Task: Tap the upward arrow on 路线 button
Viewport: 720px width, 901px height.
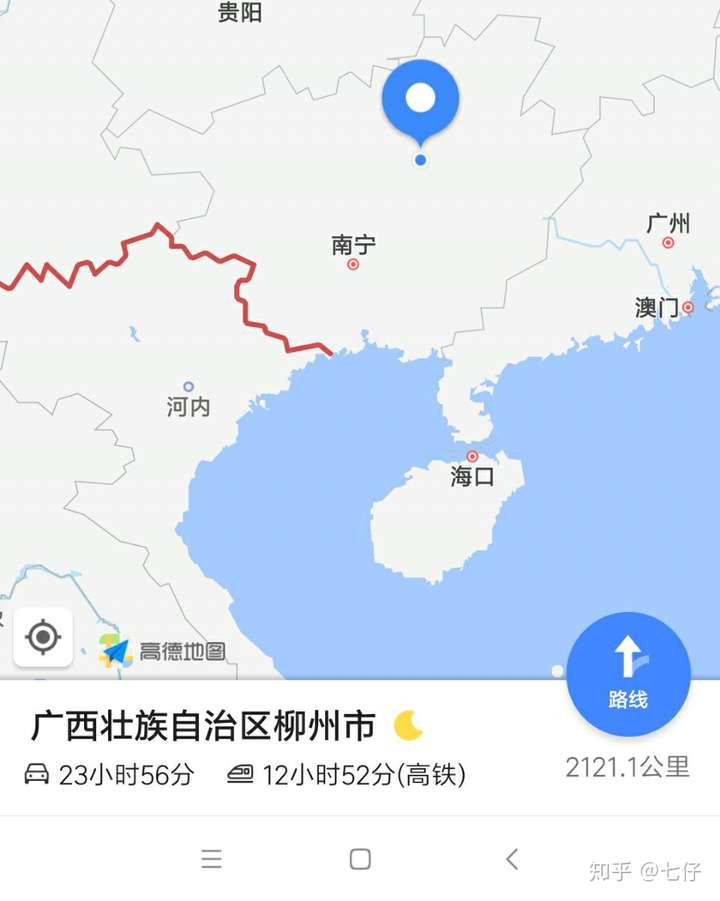Action: (628, 655)
